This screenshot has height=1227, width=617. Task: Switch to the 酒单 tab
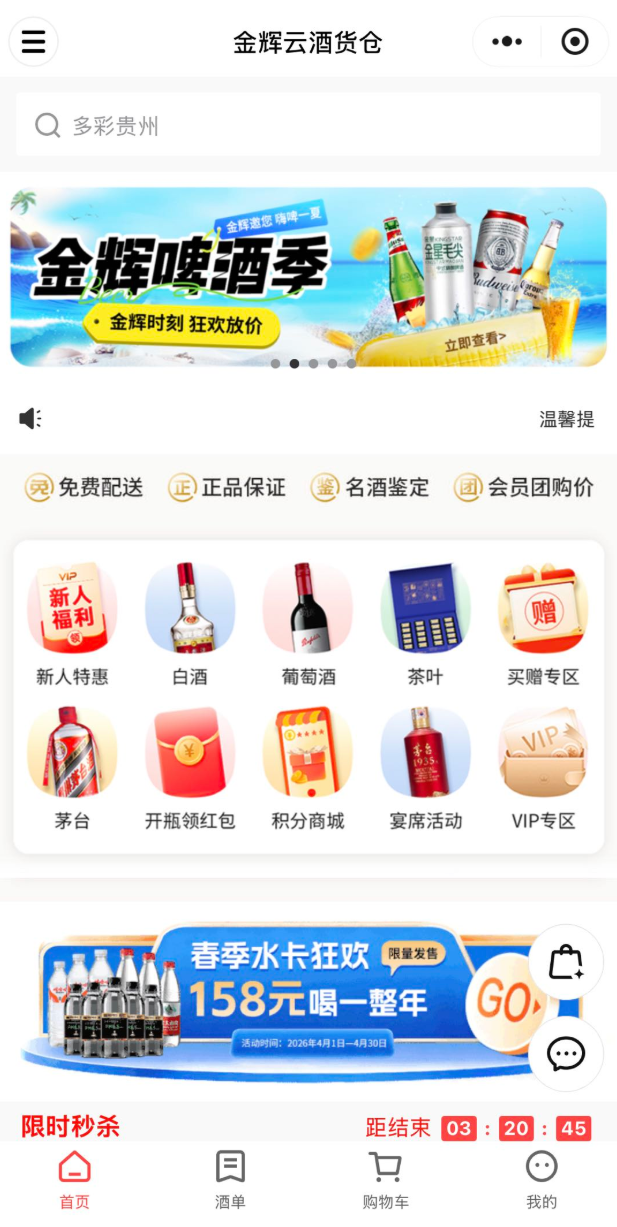(x=230, y=1180)
